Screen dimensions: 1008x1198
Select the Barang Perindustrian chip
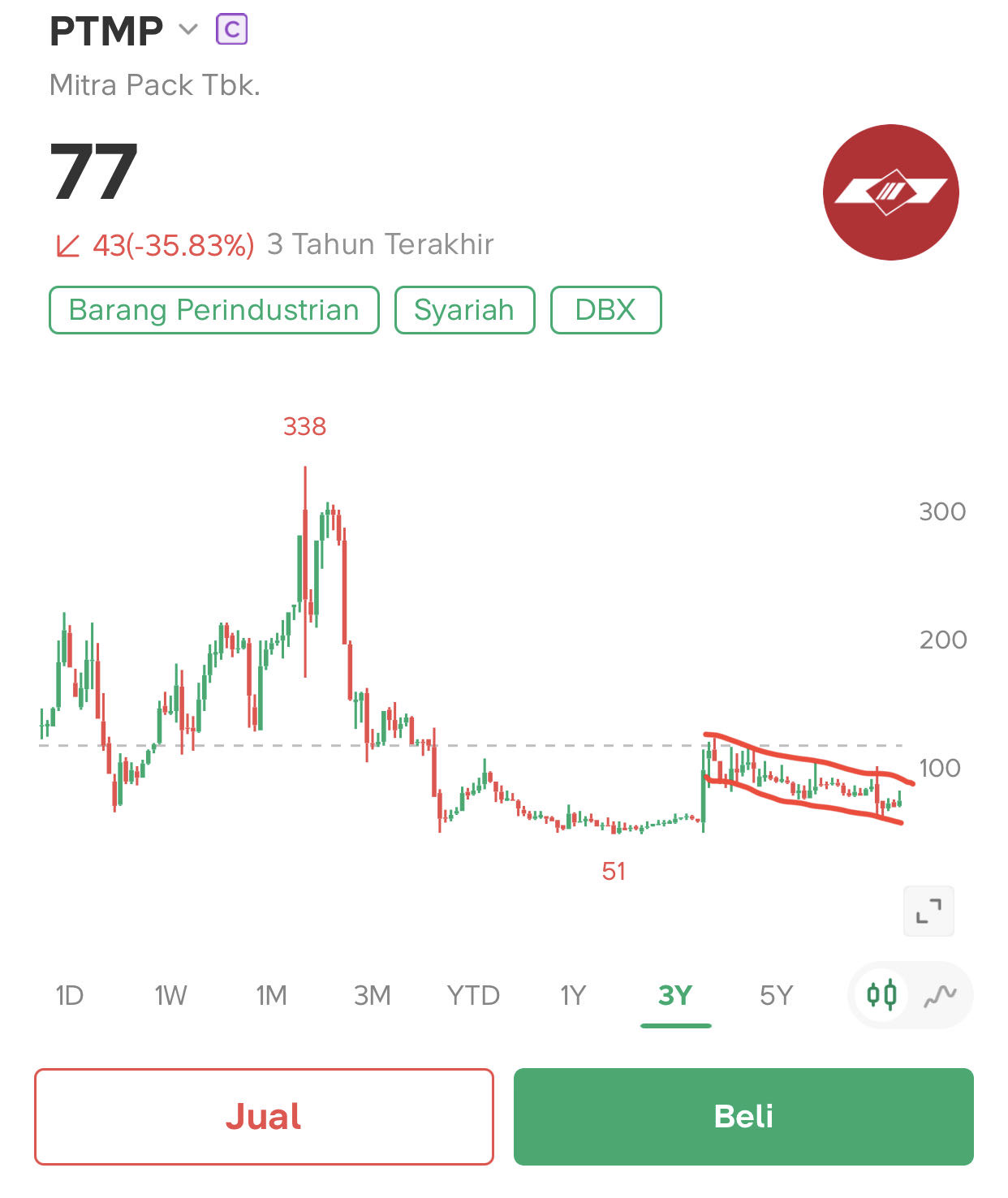[214, 310]
